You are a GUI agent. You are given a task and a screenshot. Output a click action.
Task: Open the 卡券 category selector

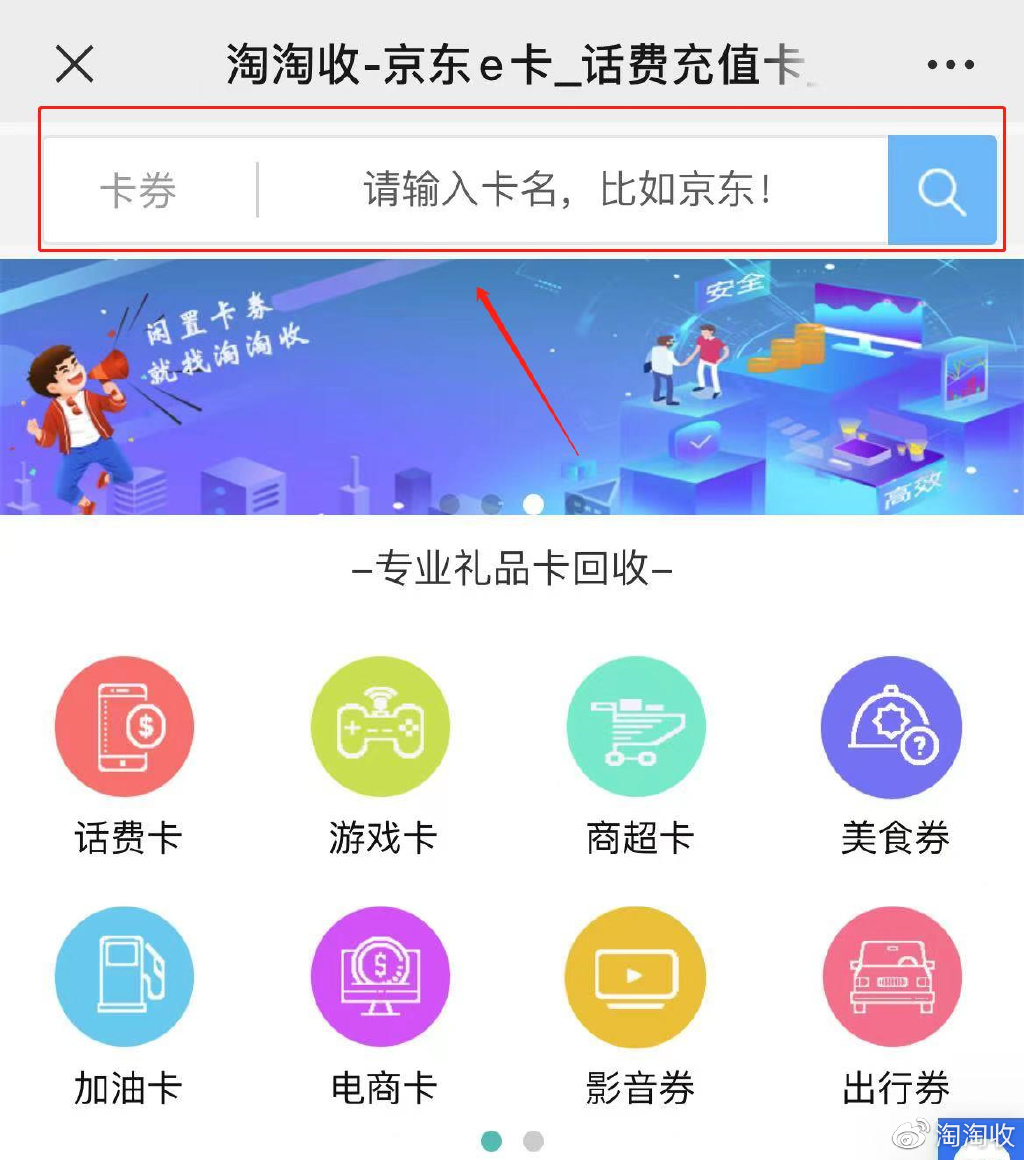tap(138, 190)
